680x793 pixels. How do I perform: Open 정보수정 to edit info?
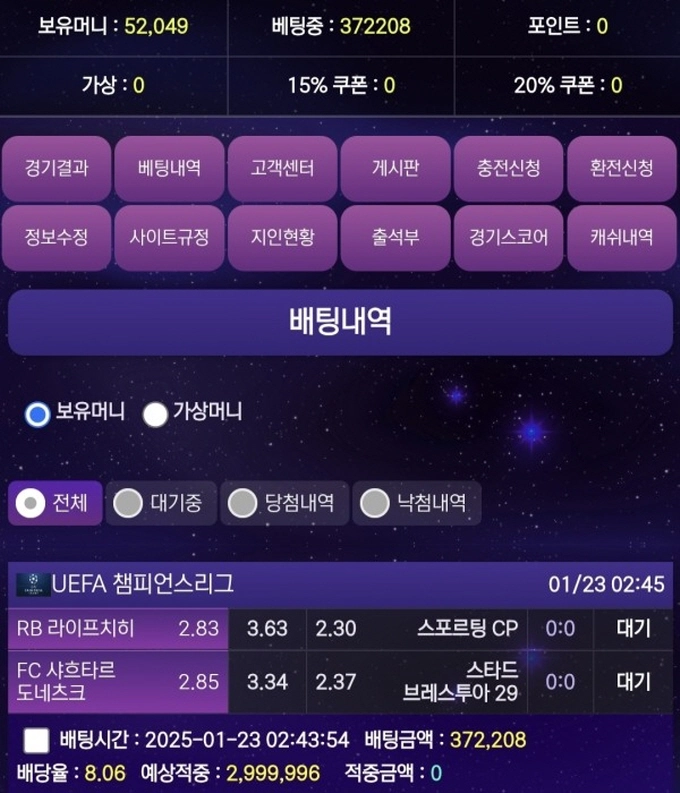pyautogui.click(x=57, y=238)
